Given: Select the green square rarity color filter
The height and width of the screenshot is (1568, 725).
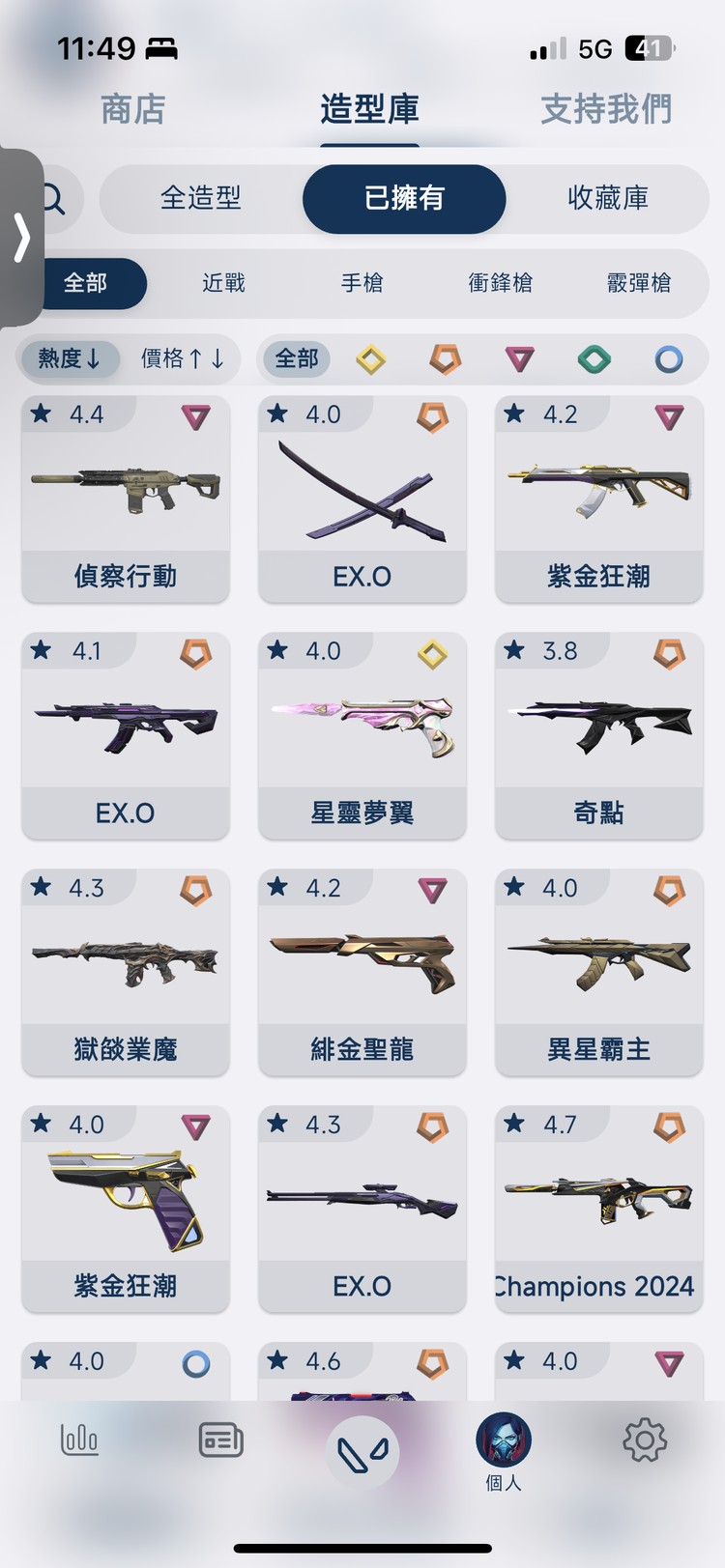Looking at the screenshot, I should [x=594, y=358].
